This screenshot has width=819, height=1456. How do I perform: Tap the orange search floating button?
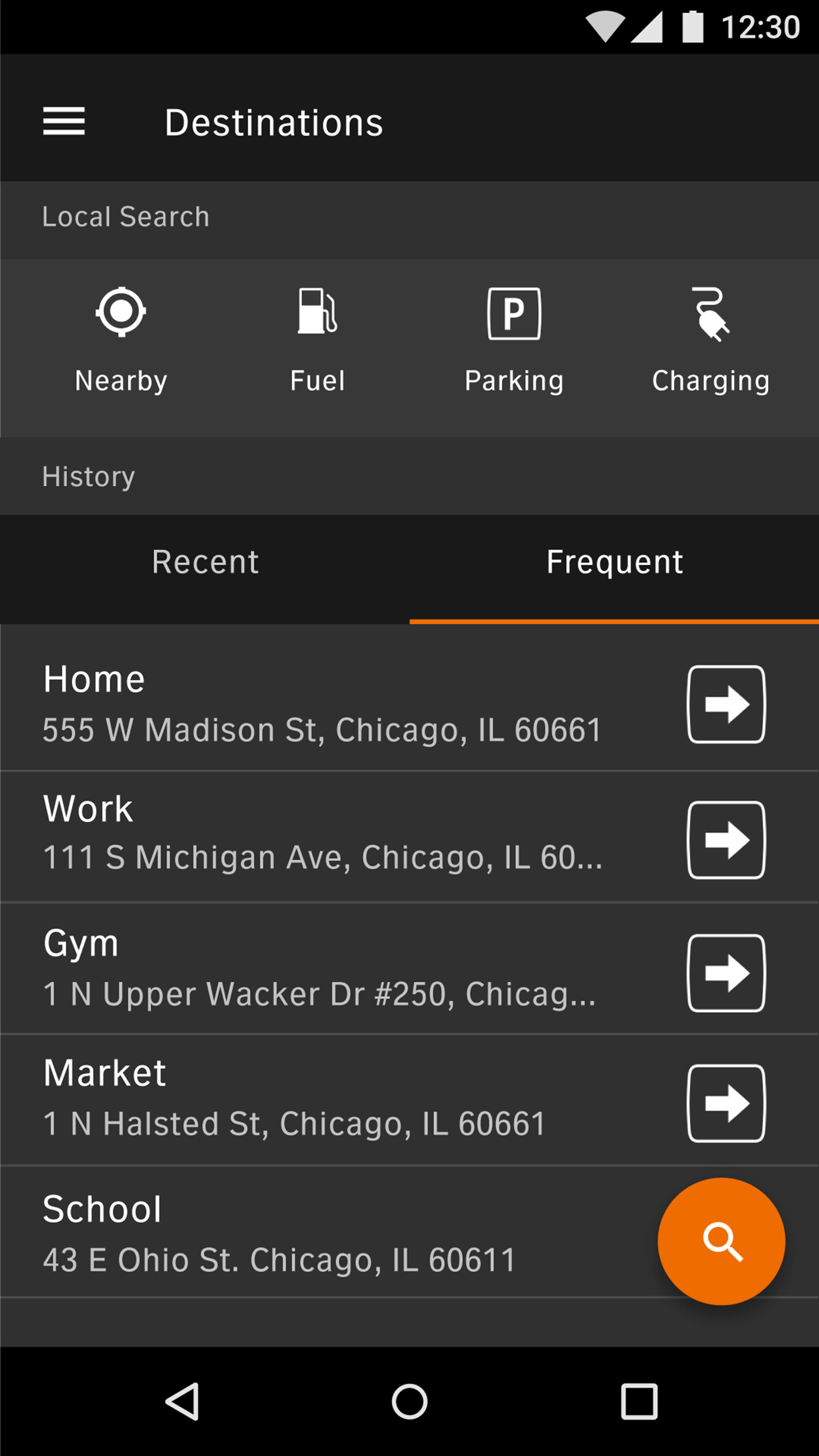coord(722,1241)
